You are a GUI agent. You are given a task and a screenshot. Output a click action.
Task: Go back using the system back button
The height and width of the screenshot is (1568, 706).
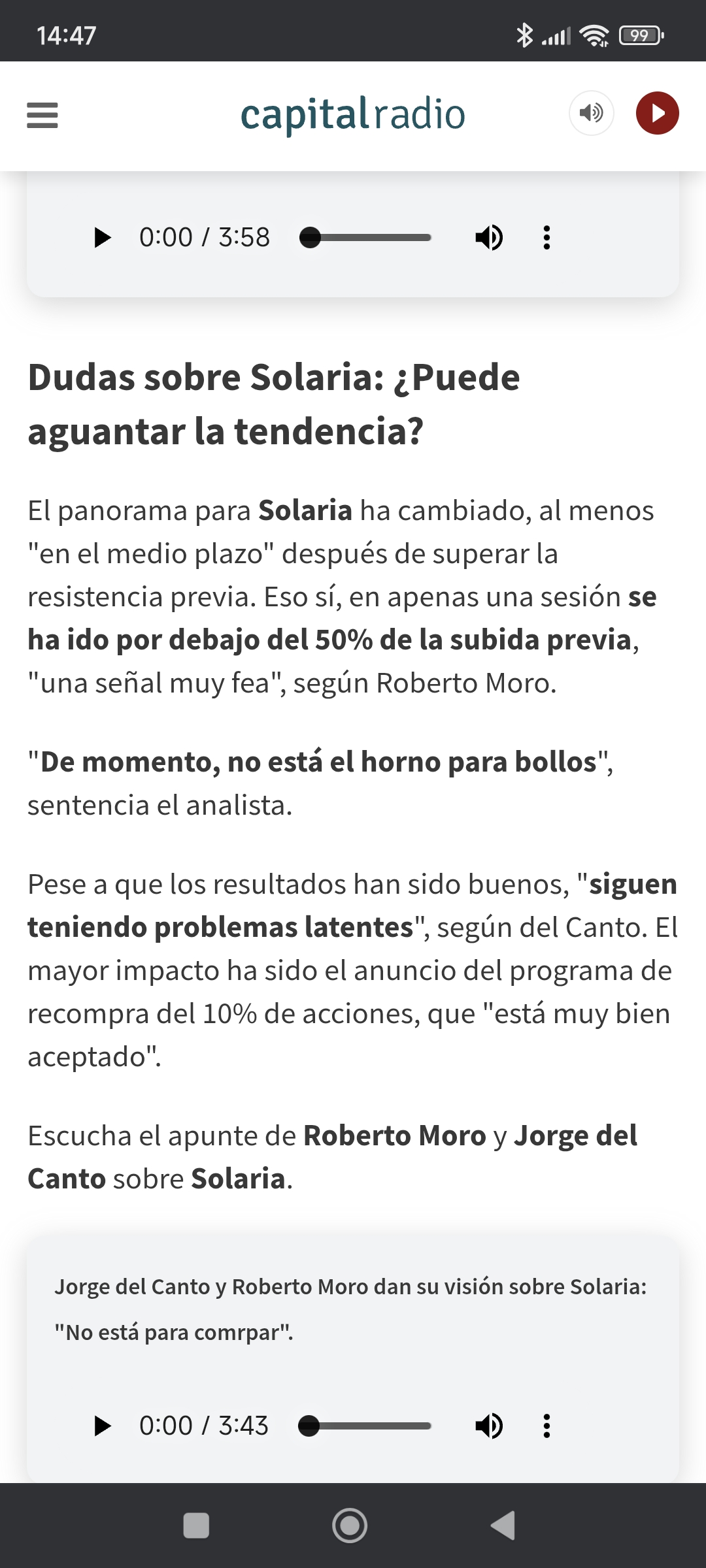point(503,1526)
